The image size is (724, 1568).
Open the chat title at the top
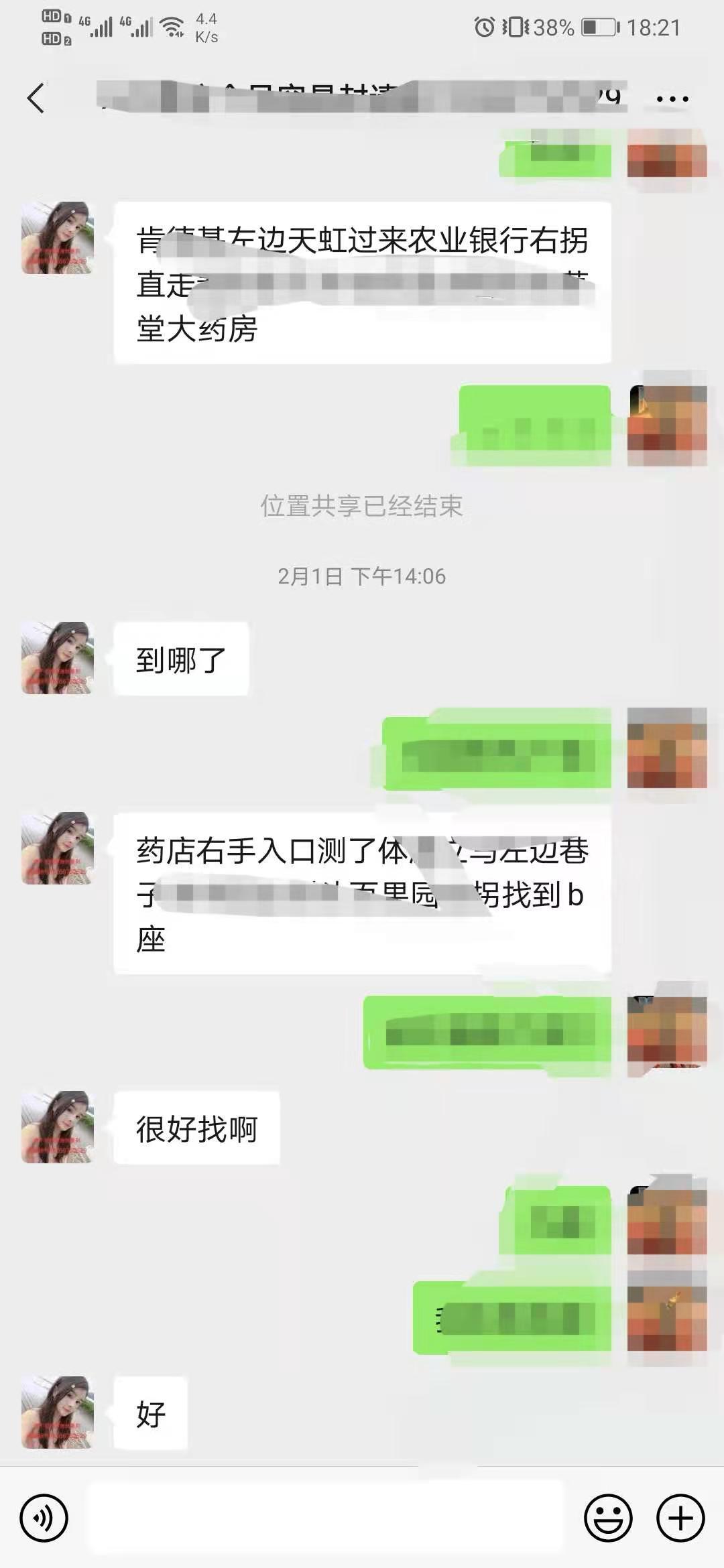pyautogui.click(x=362, y=97)
